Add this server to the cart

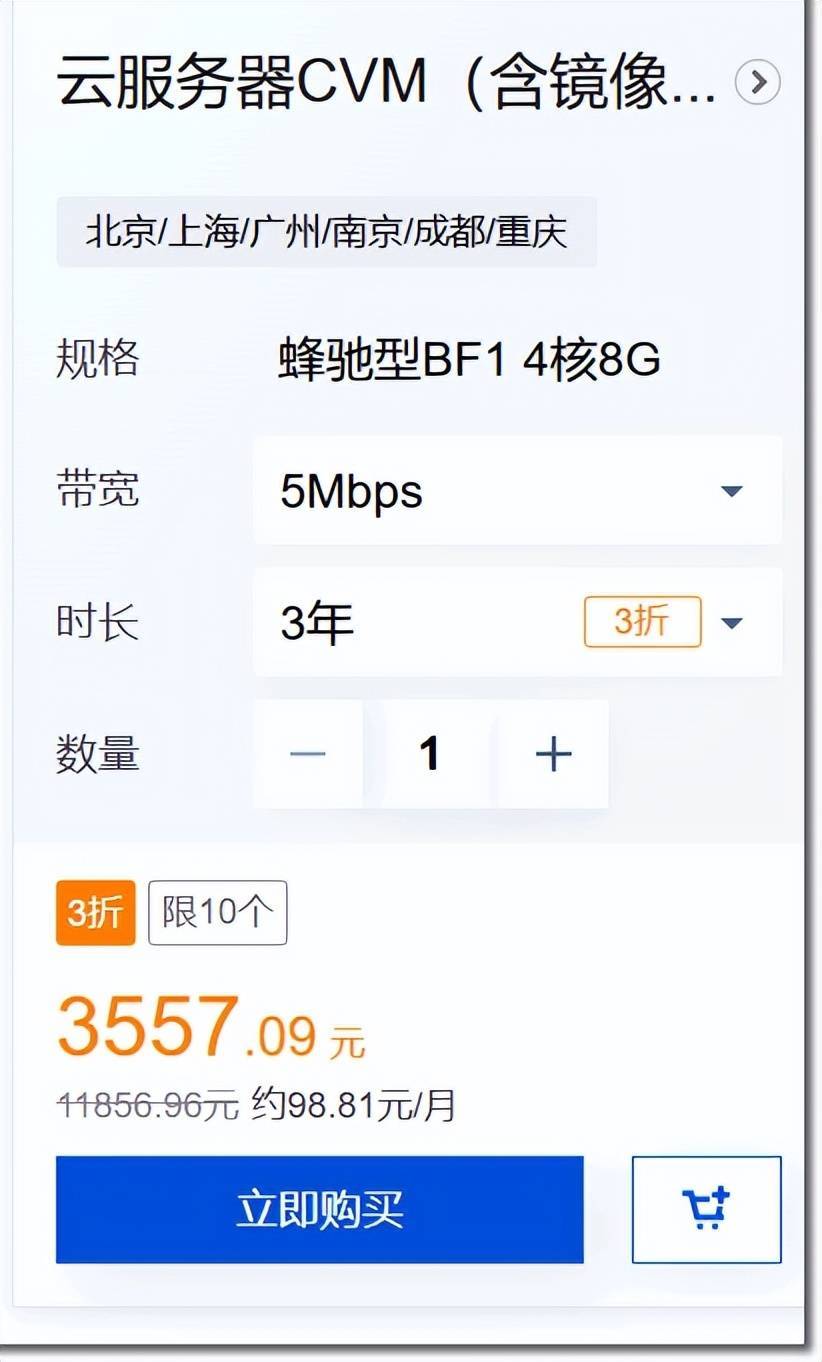[x=706, y=1210]
